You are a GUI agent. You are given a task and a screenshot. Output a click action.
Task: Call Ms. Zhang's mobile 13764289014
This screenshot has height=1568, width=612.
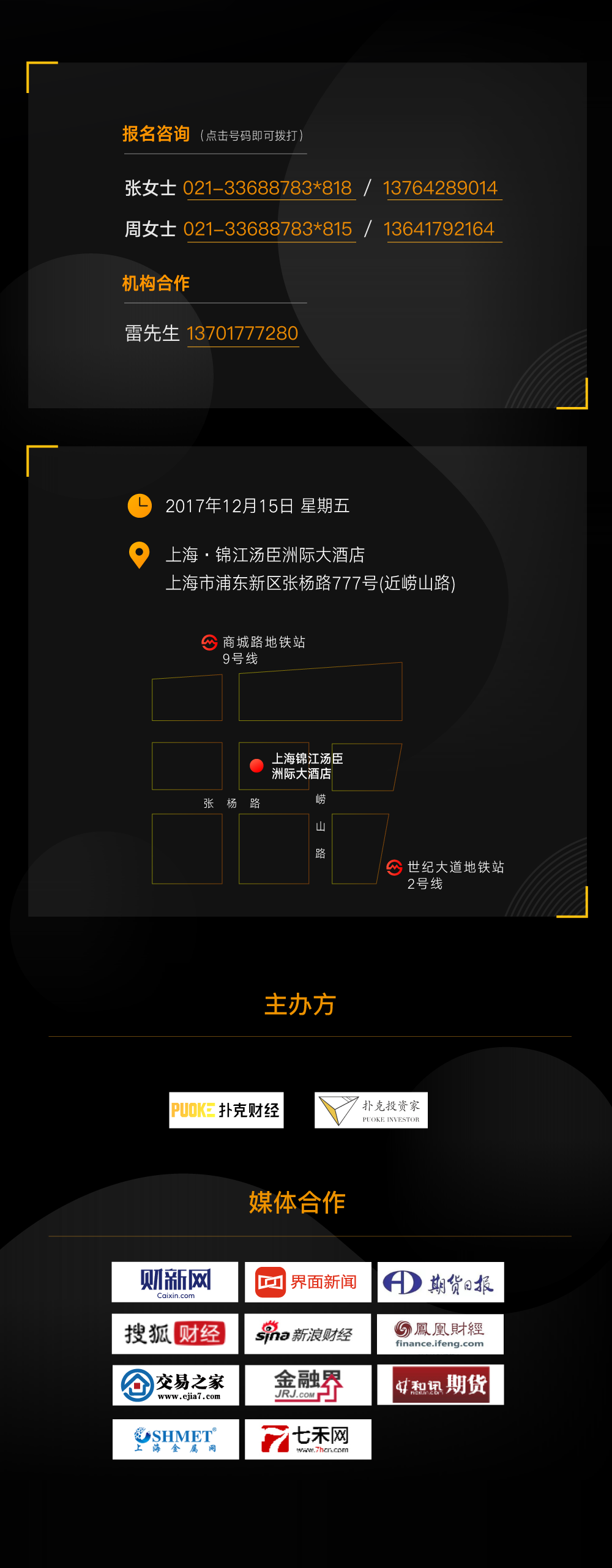(x=440, y=188)
